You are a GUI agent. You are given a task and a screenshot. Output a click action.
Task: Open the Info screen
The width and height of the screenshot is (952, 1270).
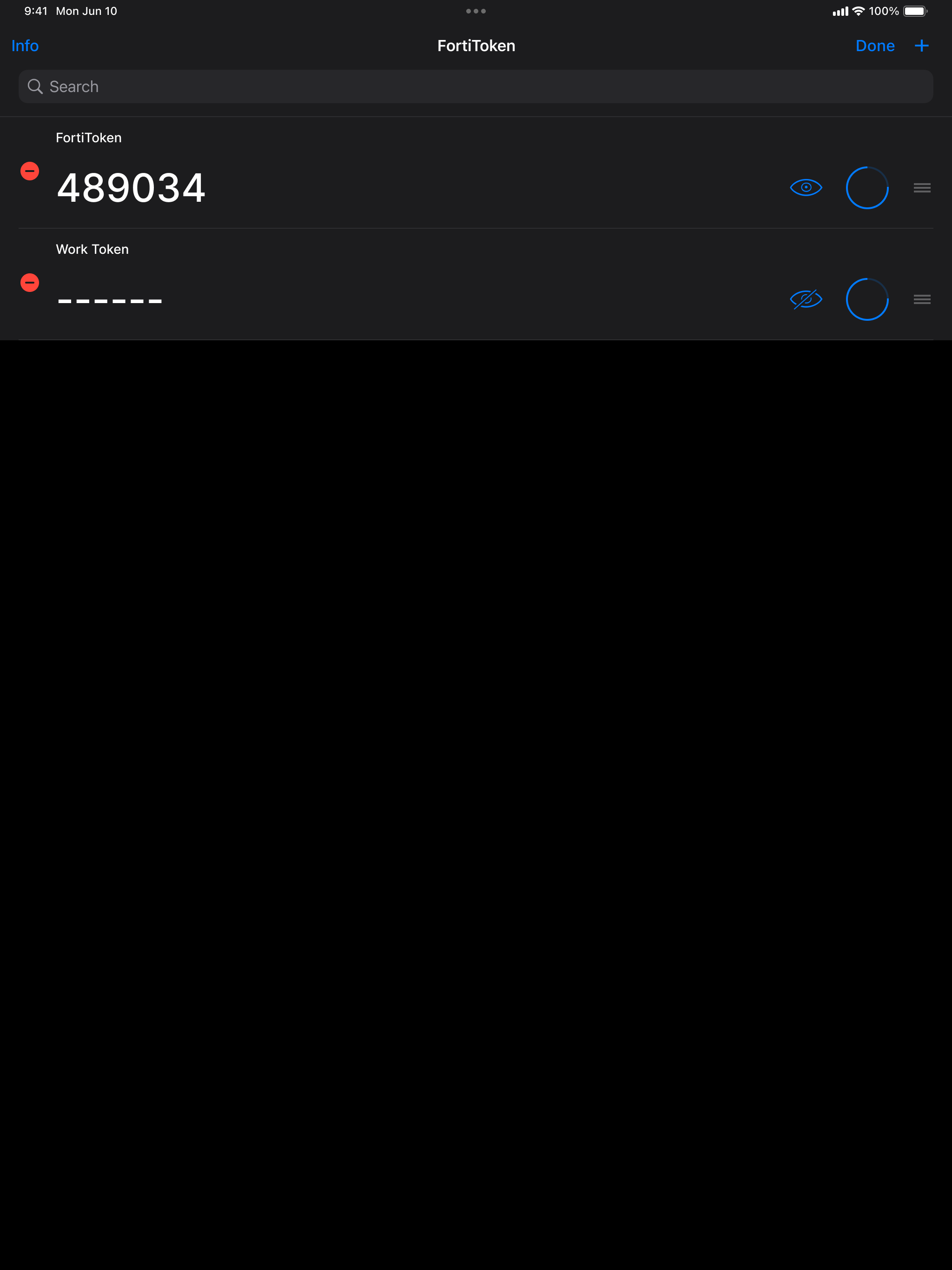pyautogui.click(x=25, y=46)
